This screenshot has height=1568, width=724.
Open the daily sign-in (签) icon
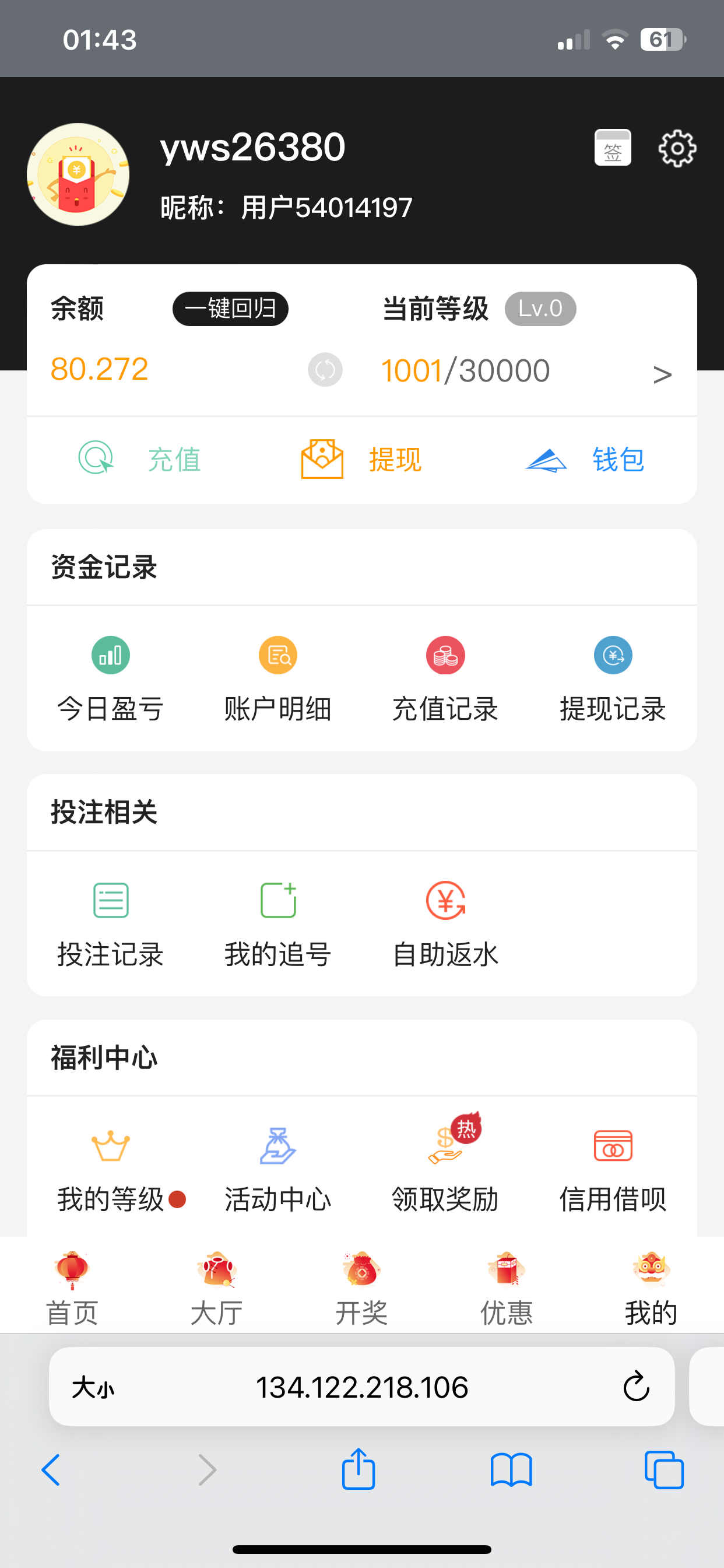pyautogui.click(x=612, y=148)
